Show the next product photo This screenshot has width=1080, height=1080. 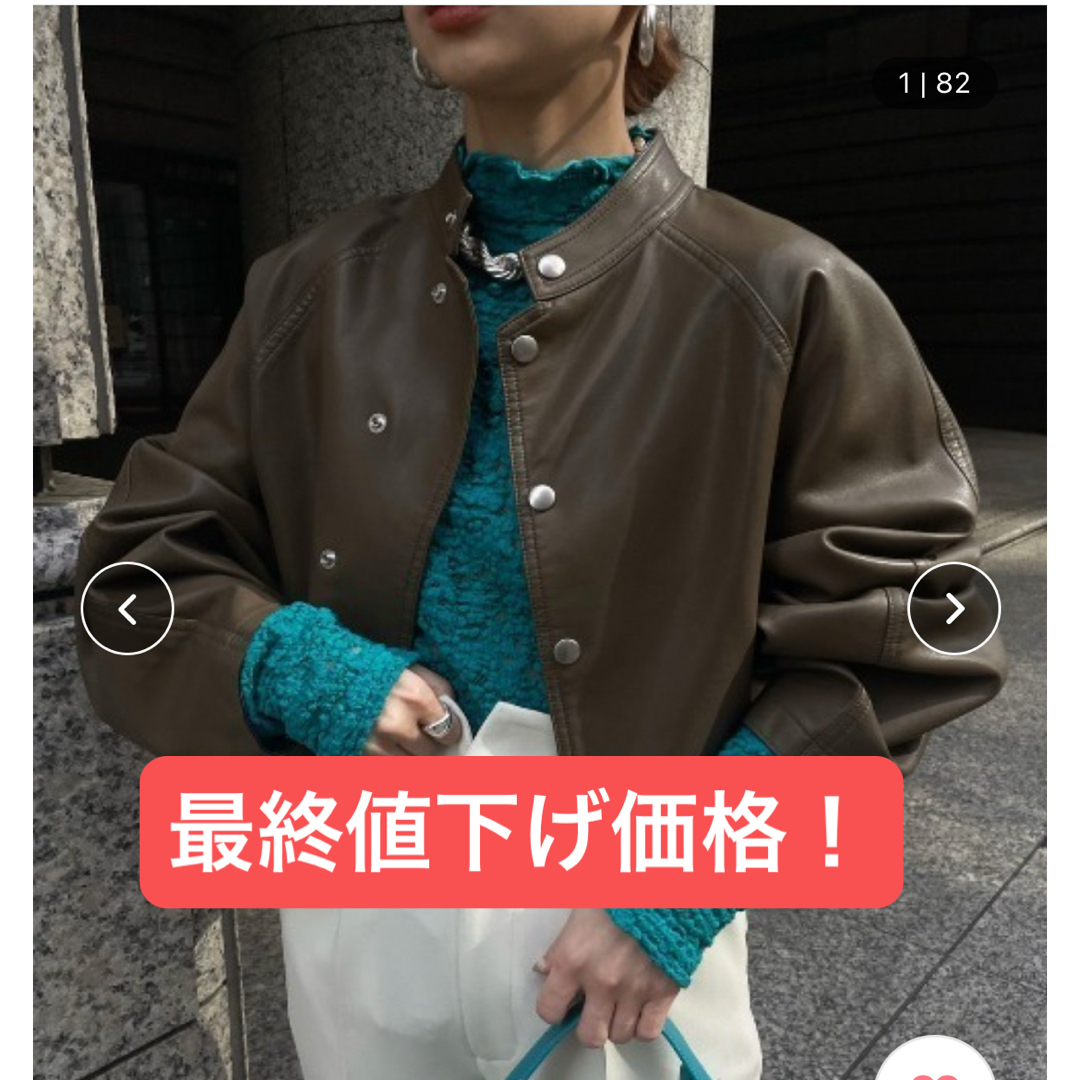tap(953, 608)
